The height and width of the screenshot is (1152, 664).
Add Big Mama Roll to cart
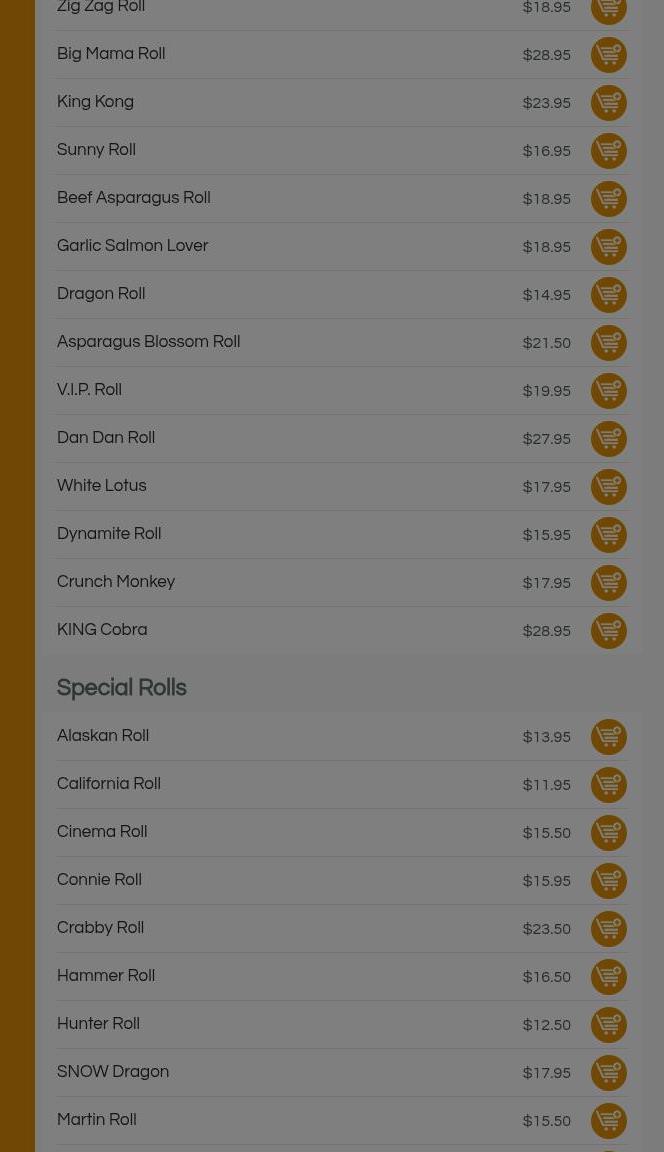coord(608,55)
